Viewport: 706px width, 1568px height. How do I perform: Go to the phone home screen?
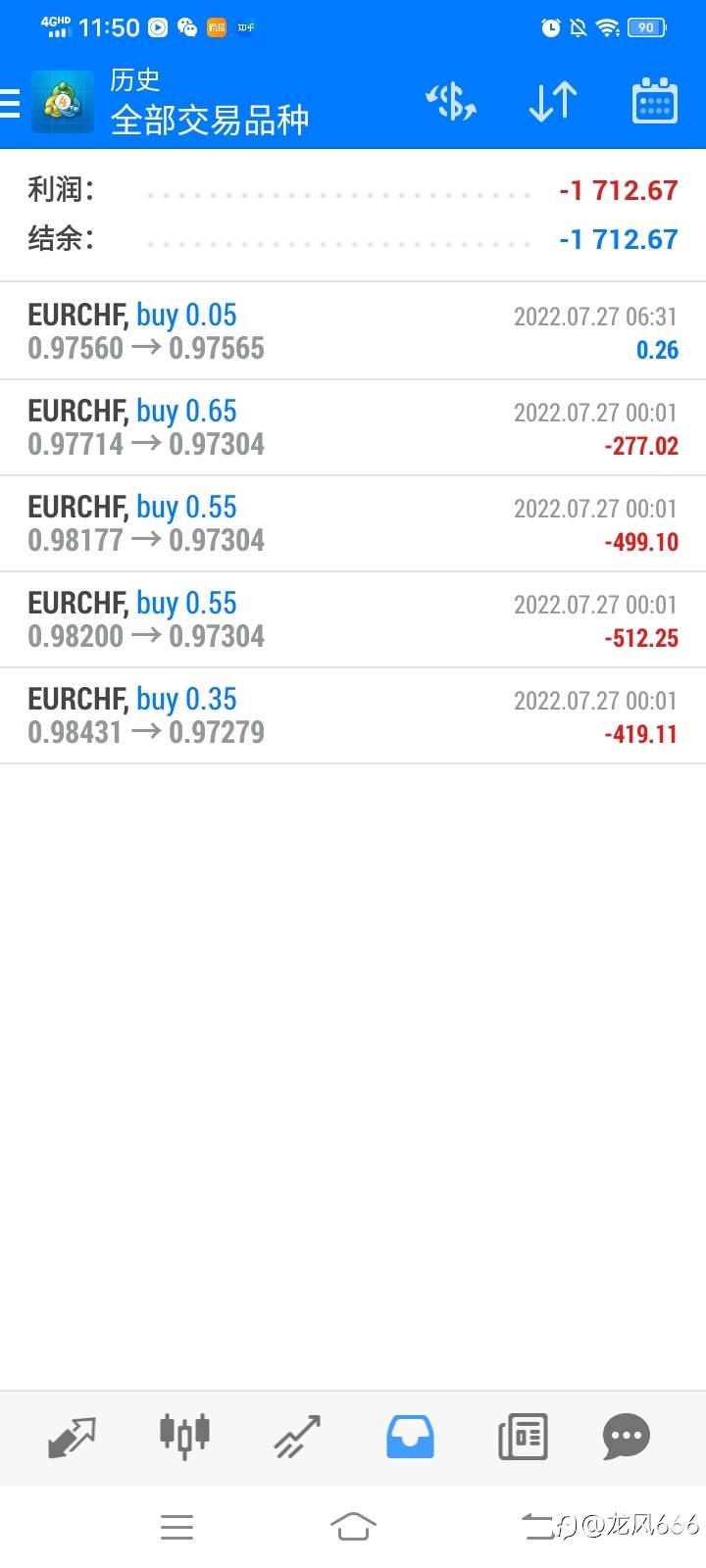point(353,1526)
